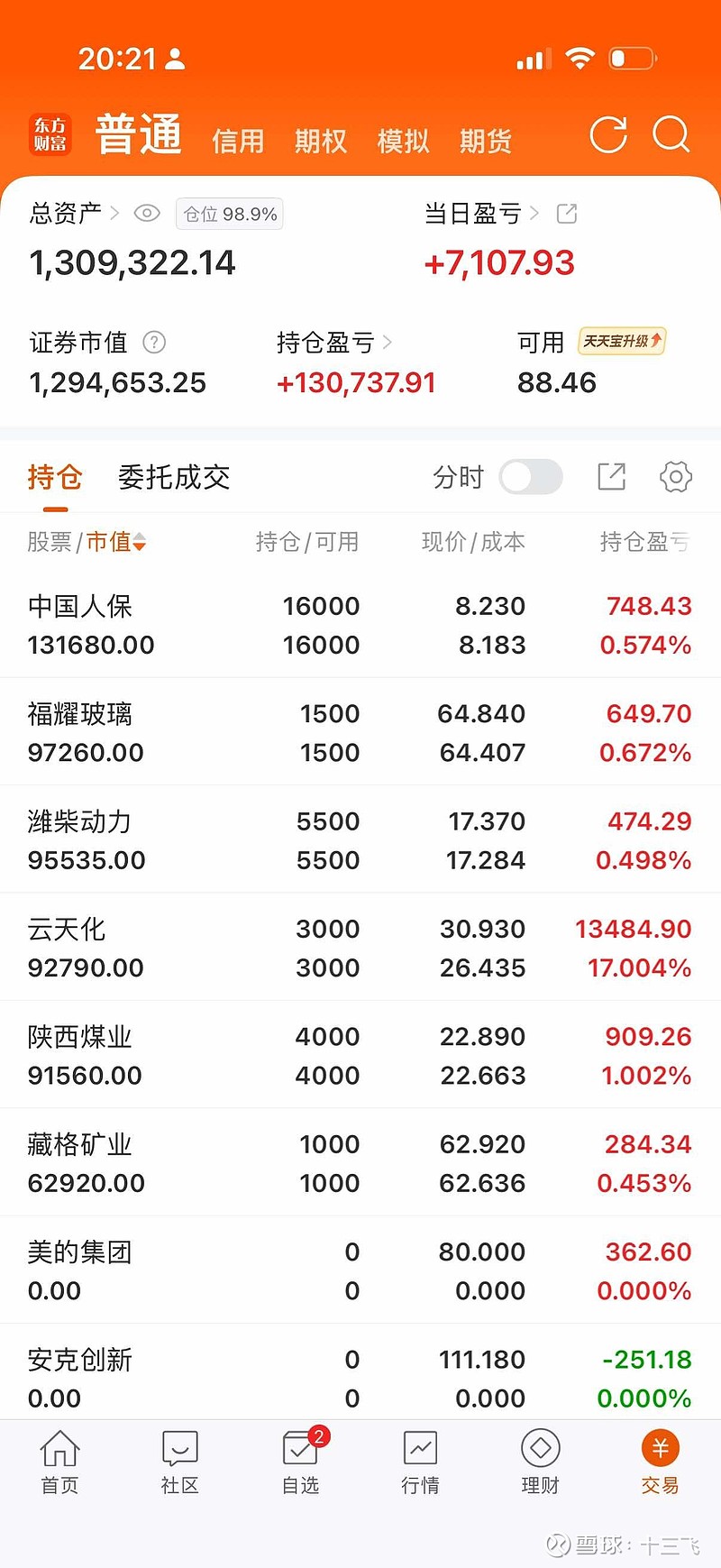Hide assets with the eye icon
The height and width of the screenshot is (1568, 721).
pos(146,213)
